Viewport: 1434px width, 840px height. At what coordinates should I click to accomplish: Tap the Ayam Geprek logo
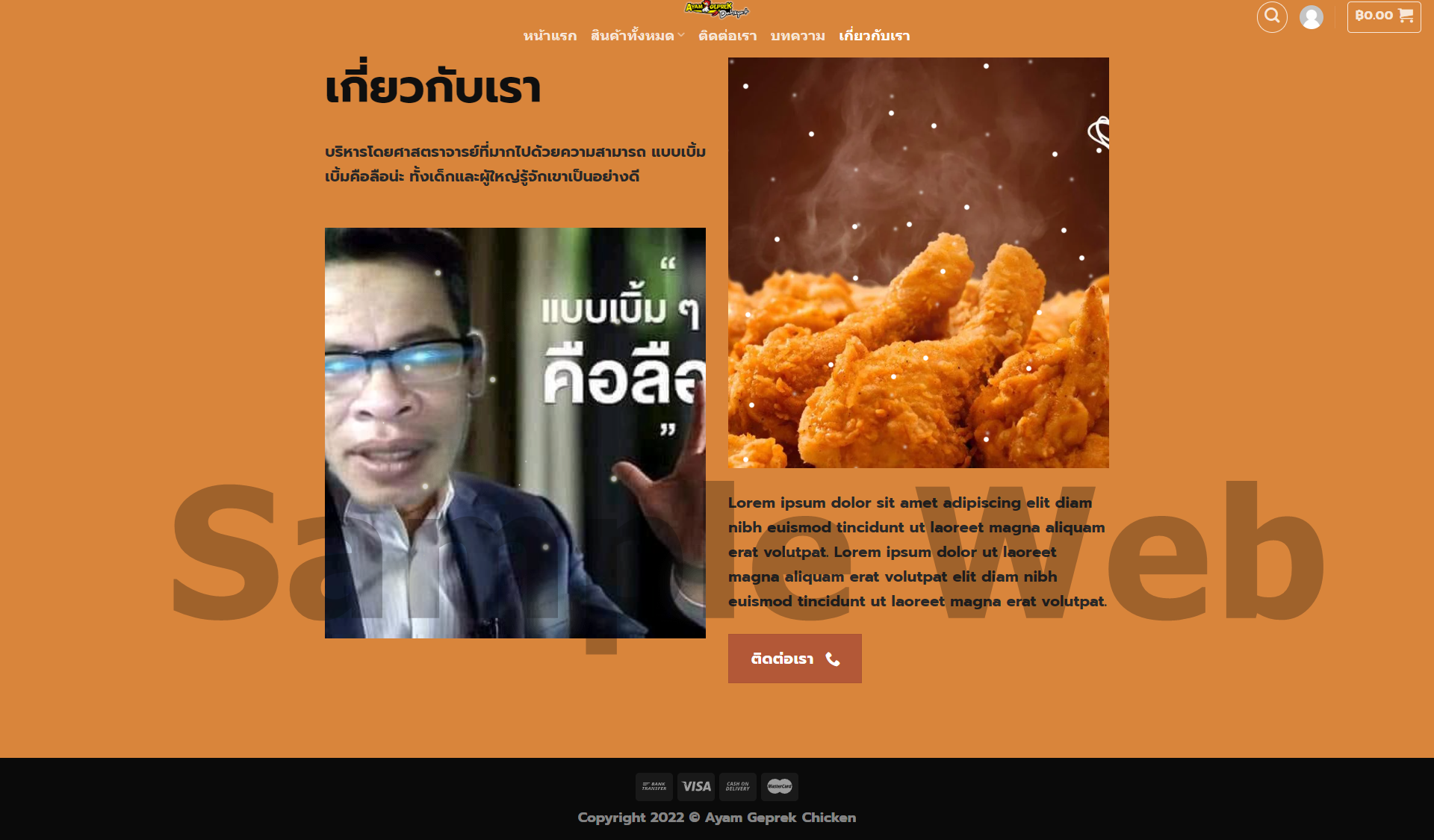coord(716,9)
